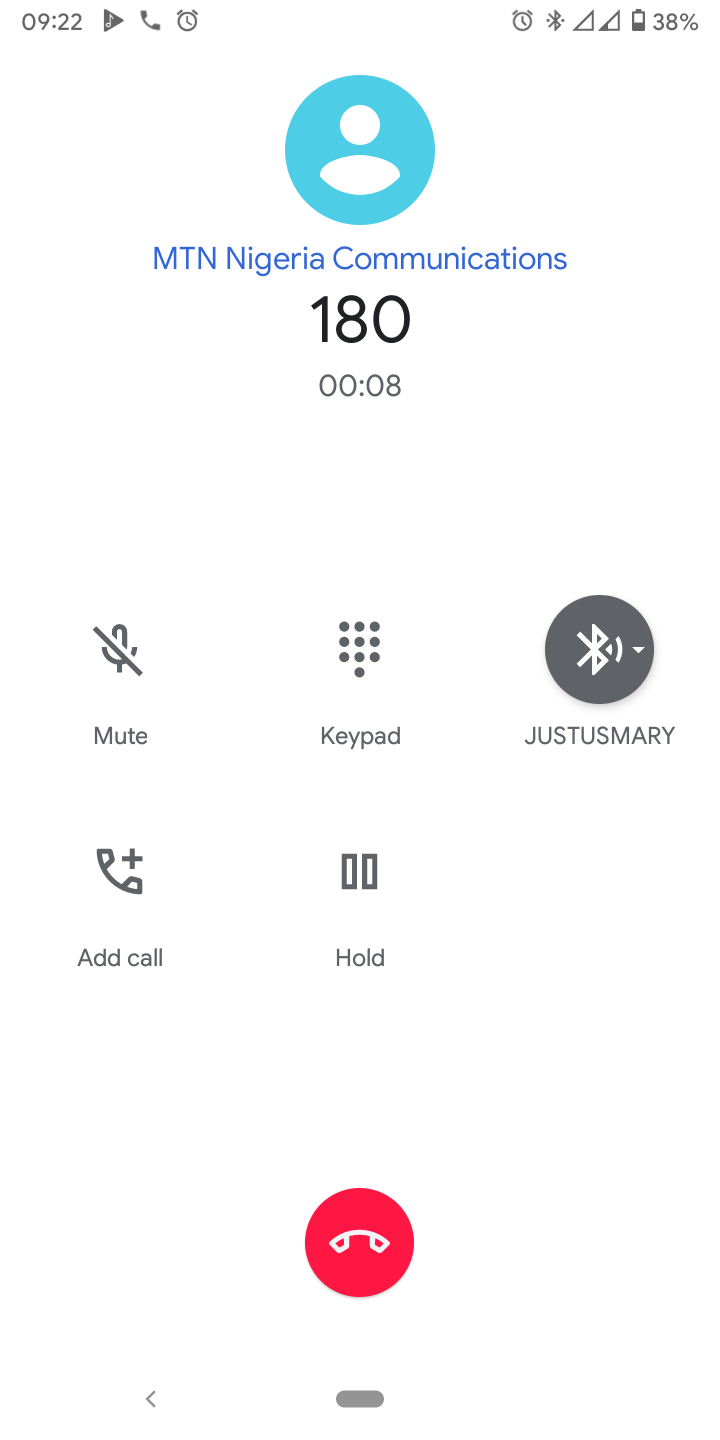Add another call

point(120,871)
